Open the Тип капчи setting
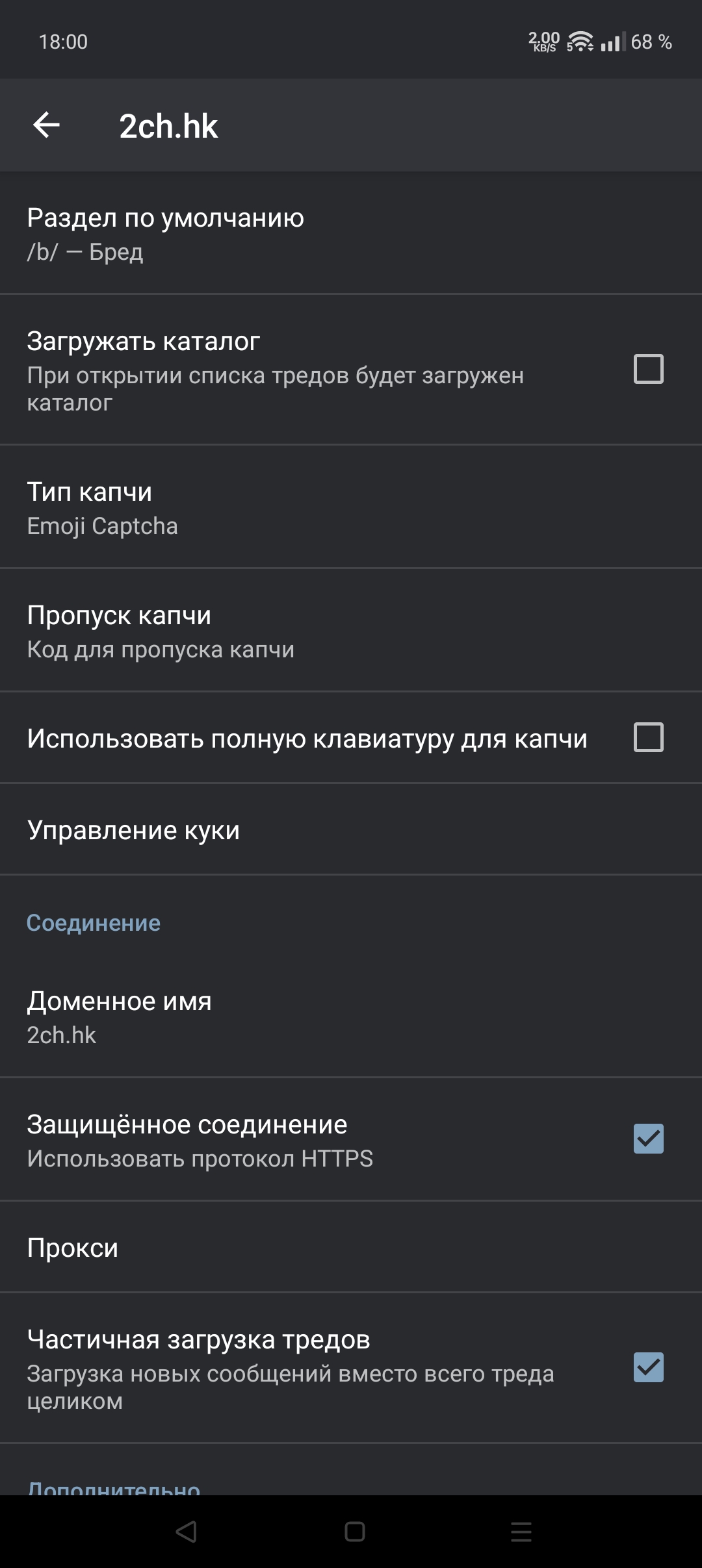The width and height of the screenshot is (702, 1568). click(351, 508)
